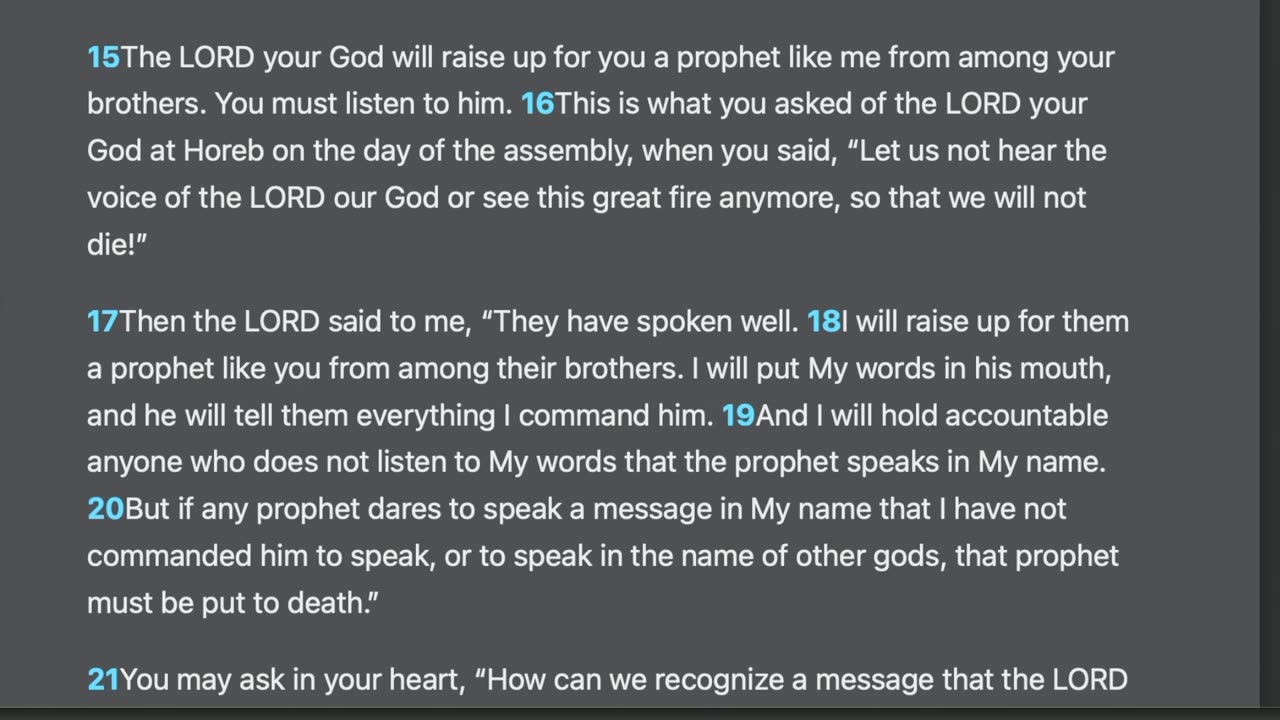Viewport: 1280px width, 720px height.
Task: Open verse 16 link
Action: (x=538, y=104)
